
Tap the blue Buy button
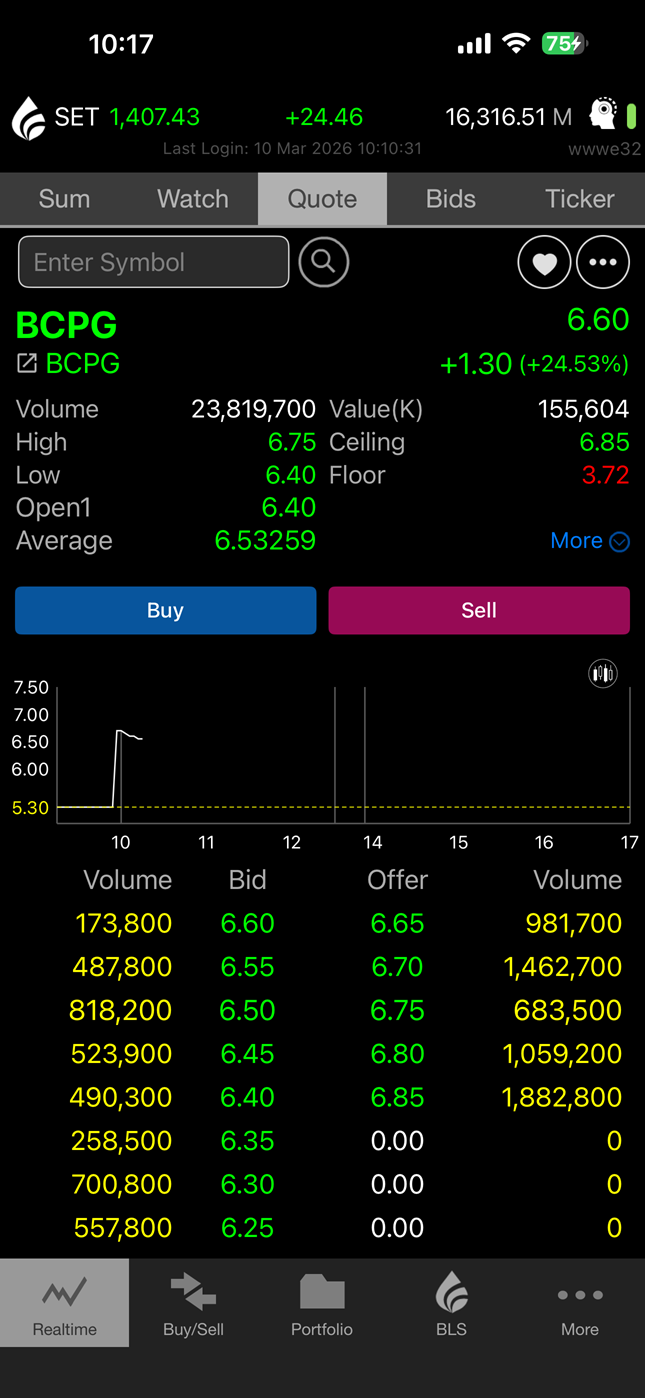(x=165, y=610)
